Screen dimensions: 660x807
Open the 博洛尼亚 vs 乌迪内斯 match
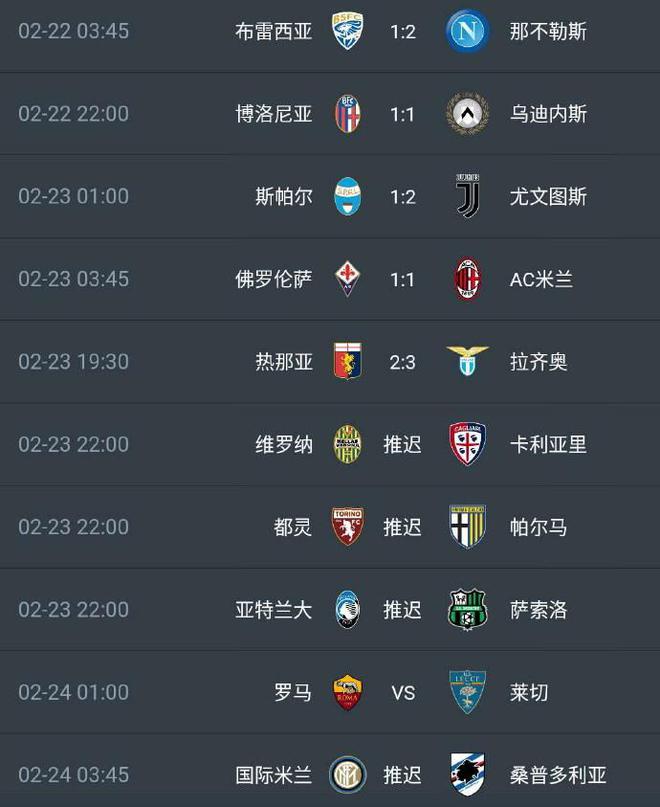pos(402,114)
